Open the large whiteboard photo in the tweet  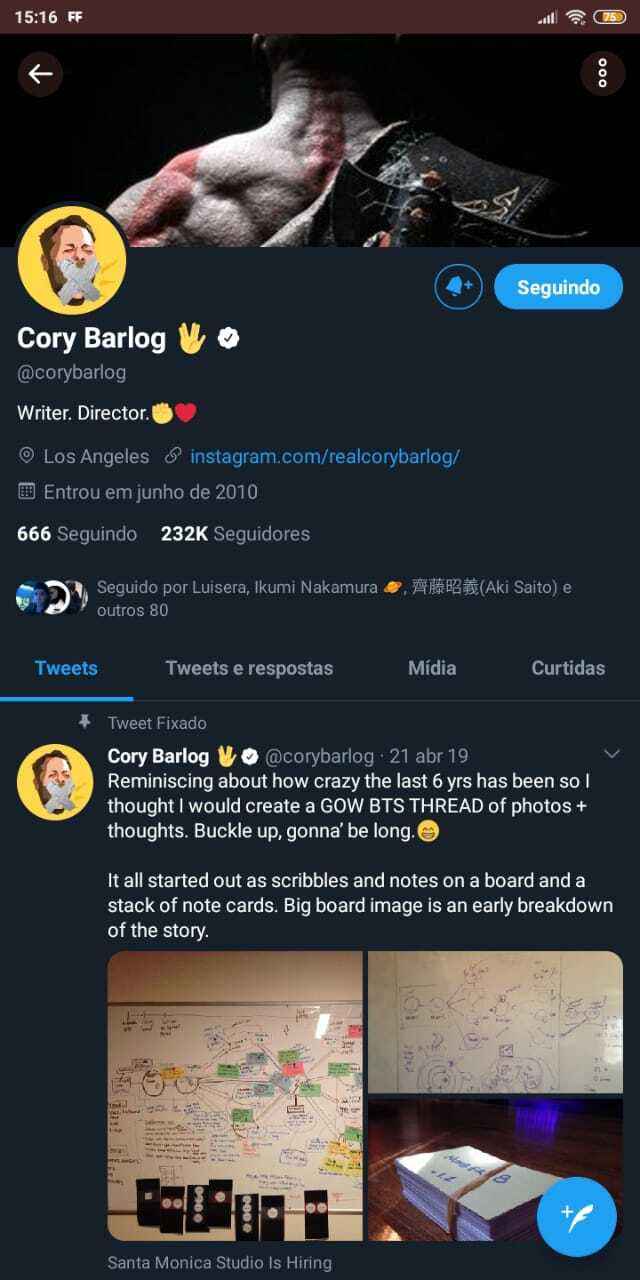point(235,1096)
